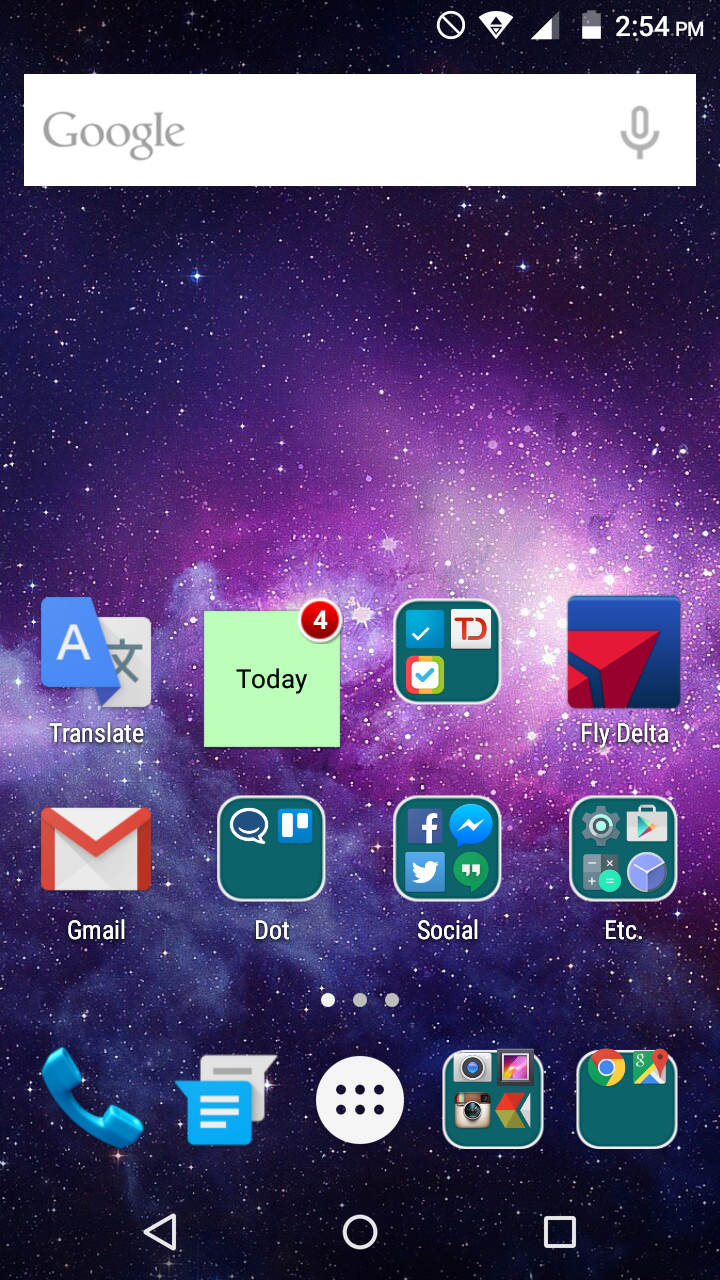Open the Social folder

[447, 849]
